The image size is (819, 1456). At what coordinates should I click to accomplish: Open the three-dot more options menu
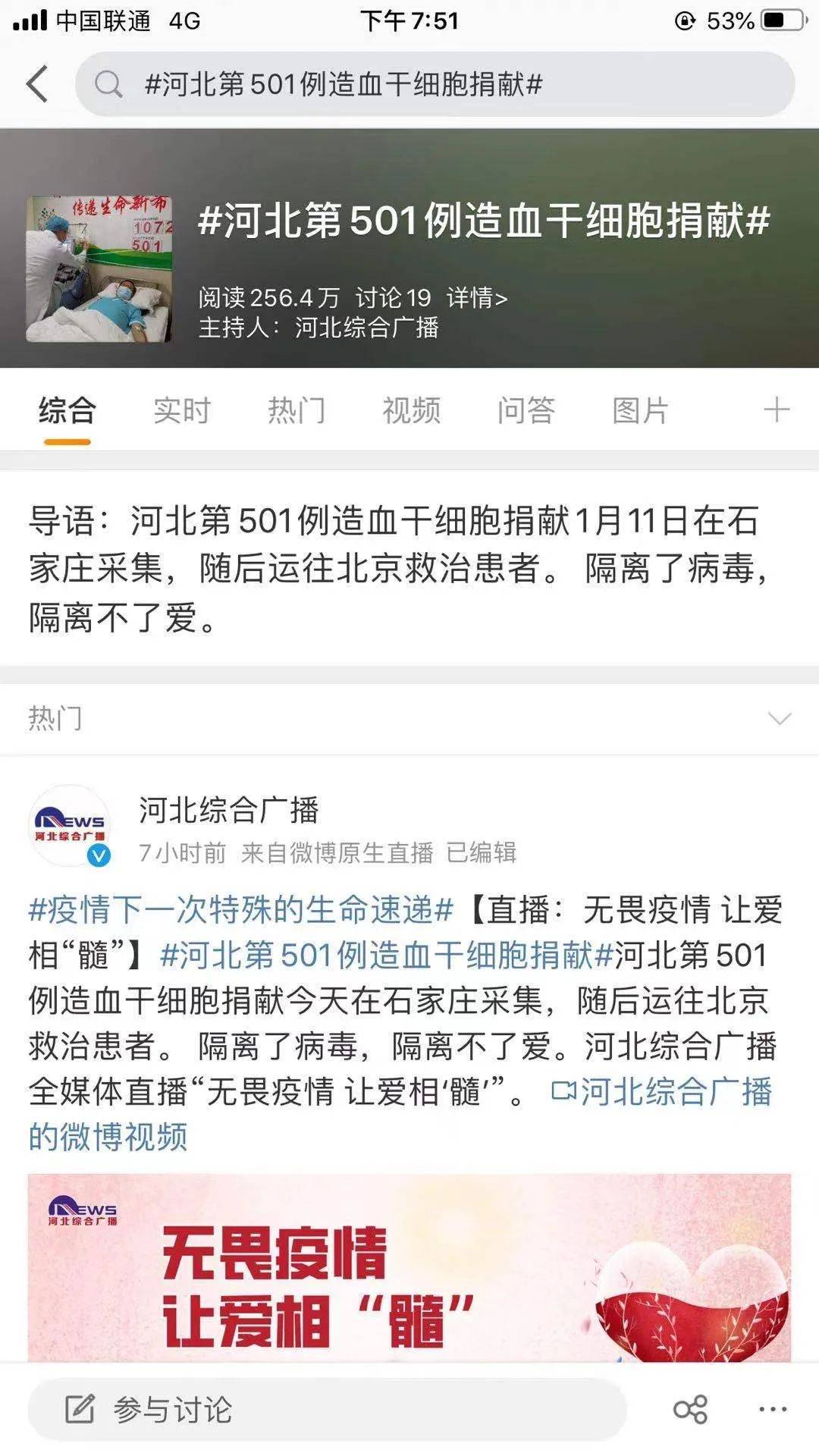(x=773, y=1409)
